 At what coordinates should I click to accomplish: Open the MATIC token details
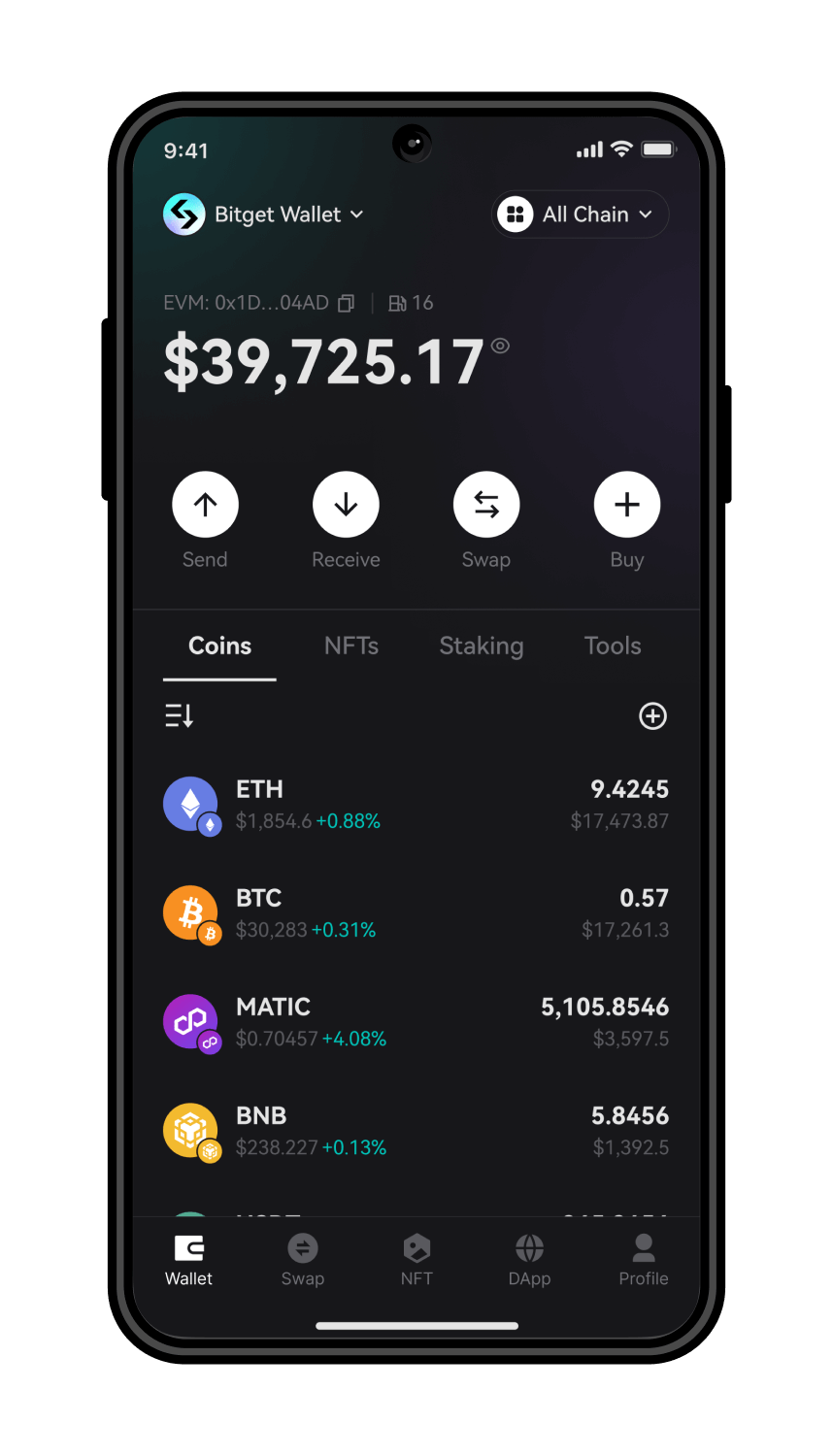tap(416, 1021)
